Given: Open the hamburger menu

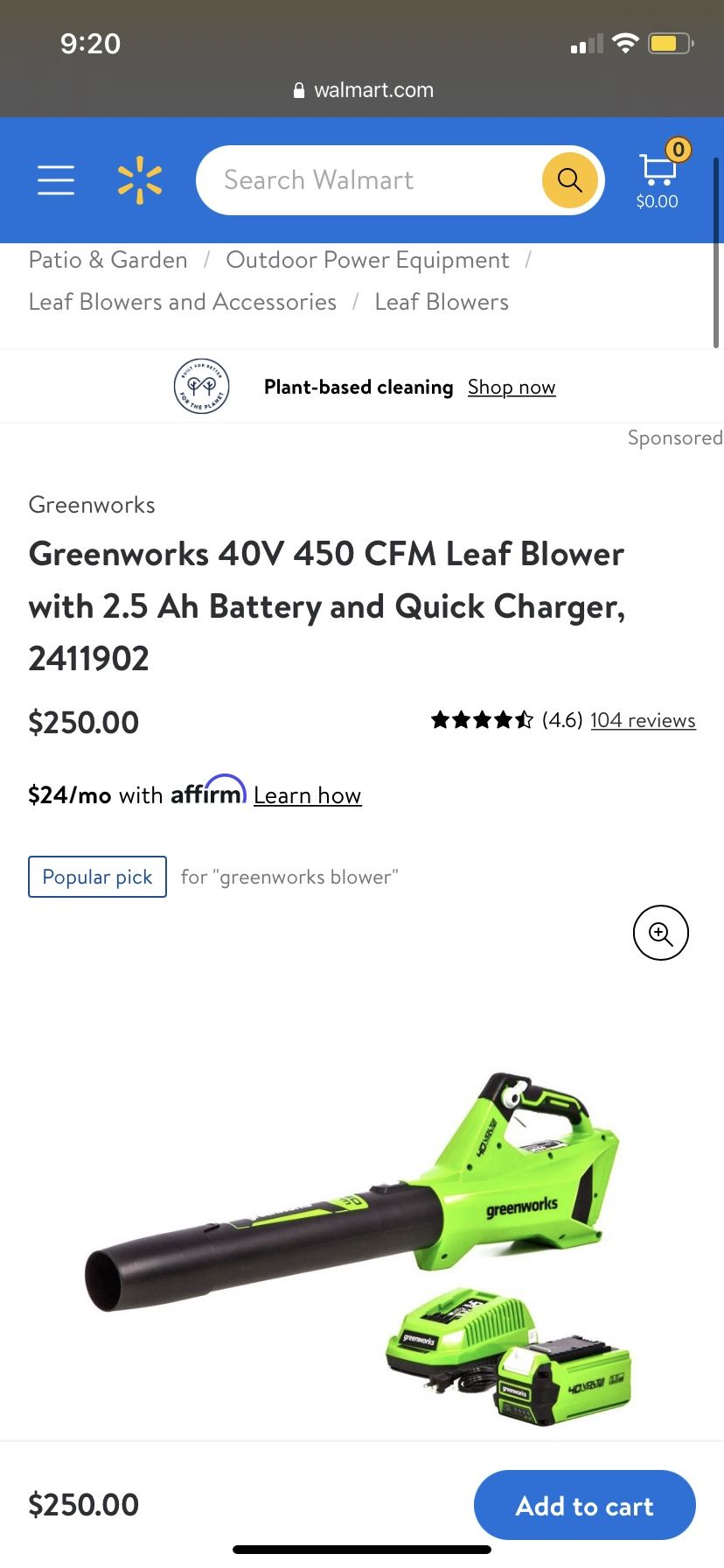Looking at the screenshot, I should pos(56,180).
